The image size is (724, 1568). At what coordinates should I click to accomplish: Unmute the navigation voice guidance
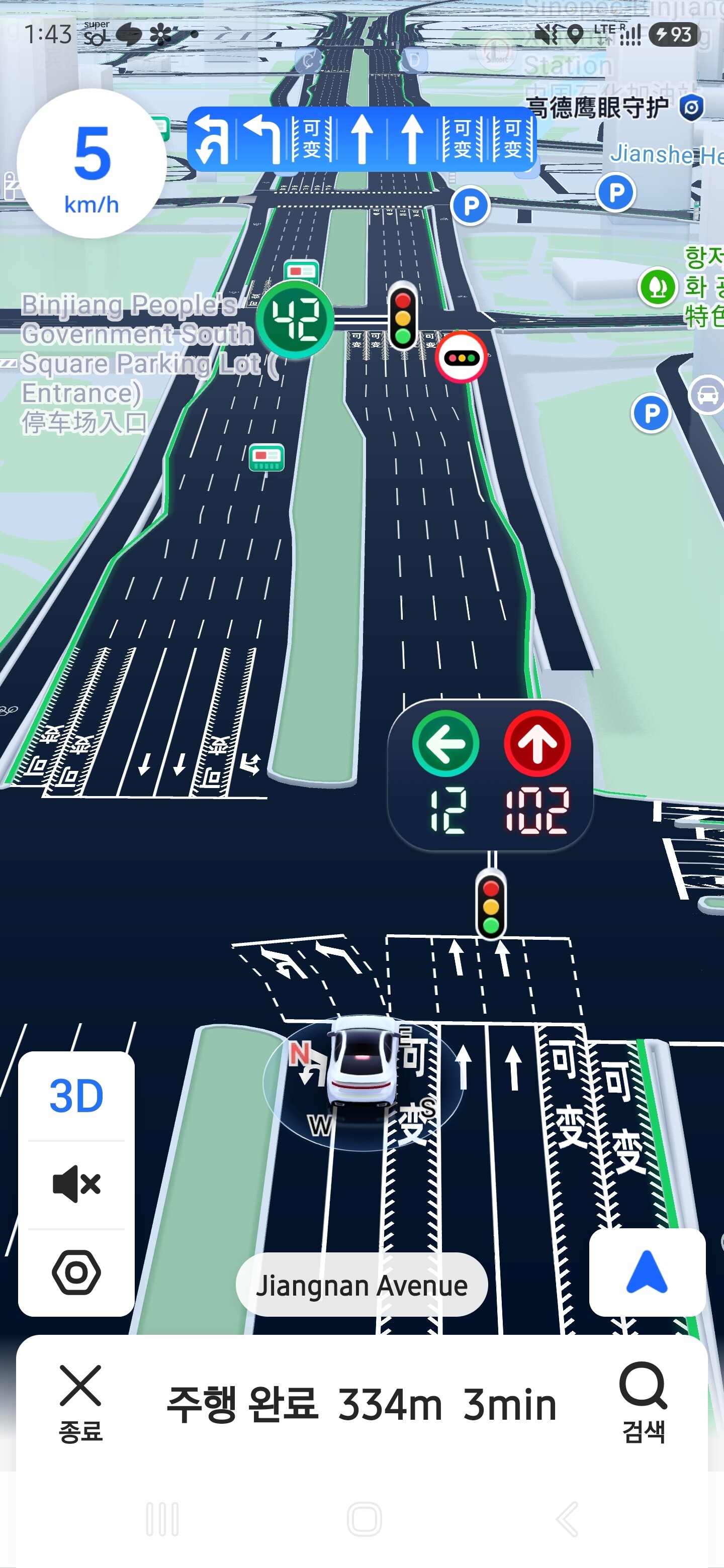[76, 1185]
